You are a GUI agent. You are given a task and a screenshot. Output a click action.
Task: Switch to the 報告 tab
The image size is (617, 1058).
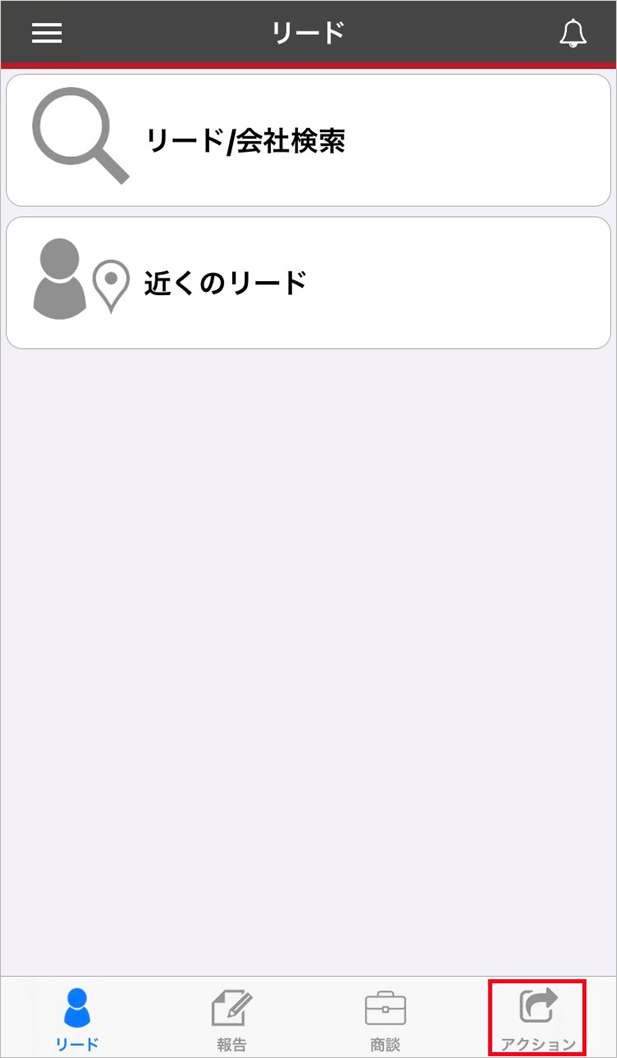[x=231, y=1017]
